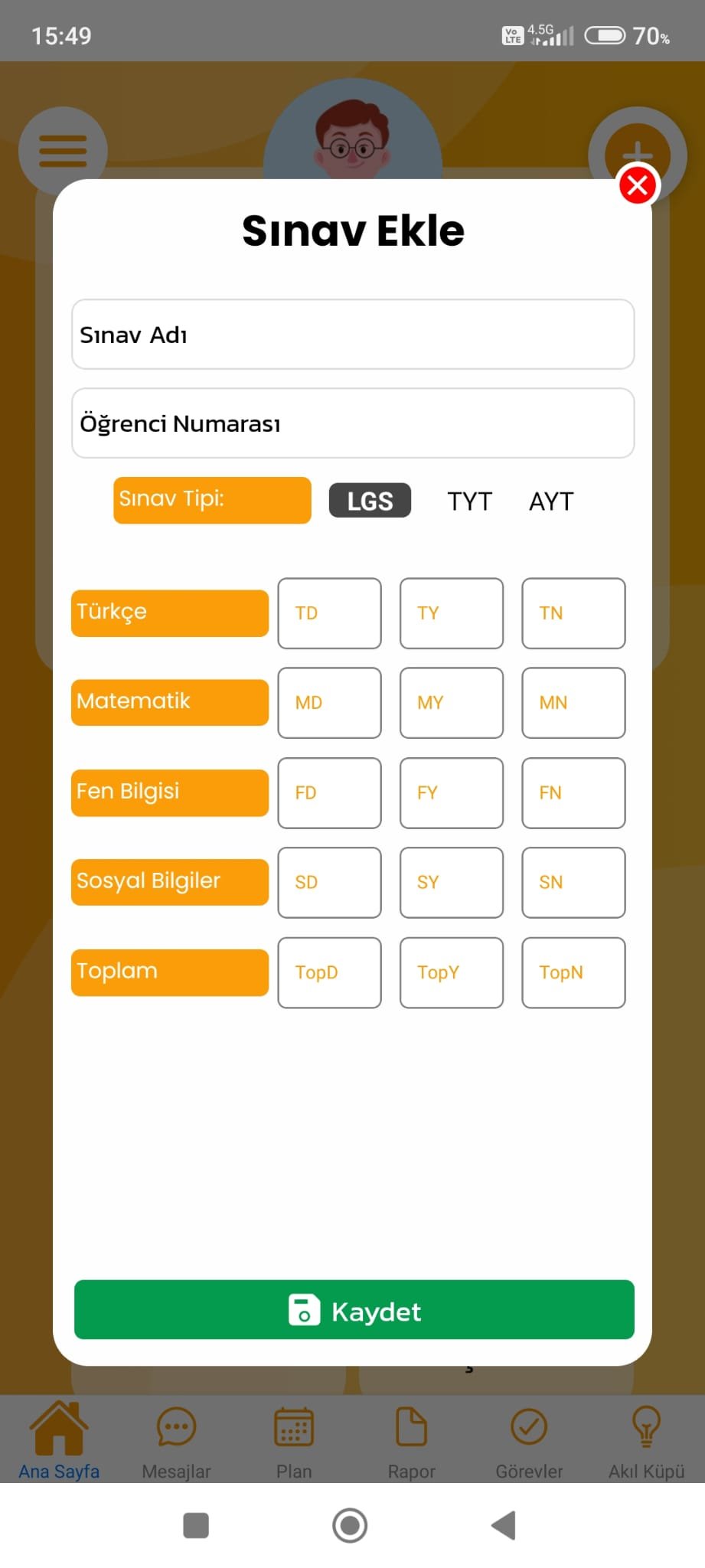Screen dimensions: 705x1568
Task: Tap the MD Matematik field
Action: [x=330, y=703]
